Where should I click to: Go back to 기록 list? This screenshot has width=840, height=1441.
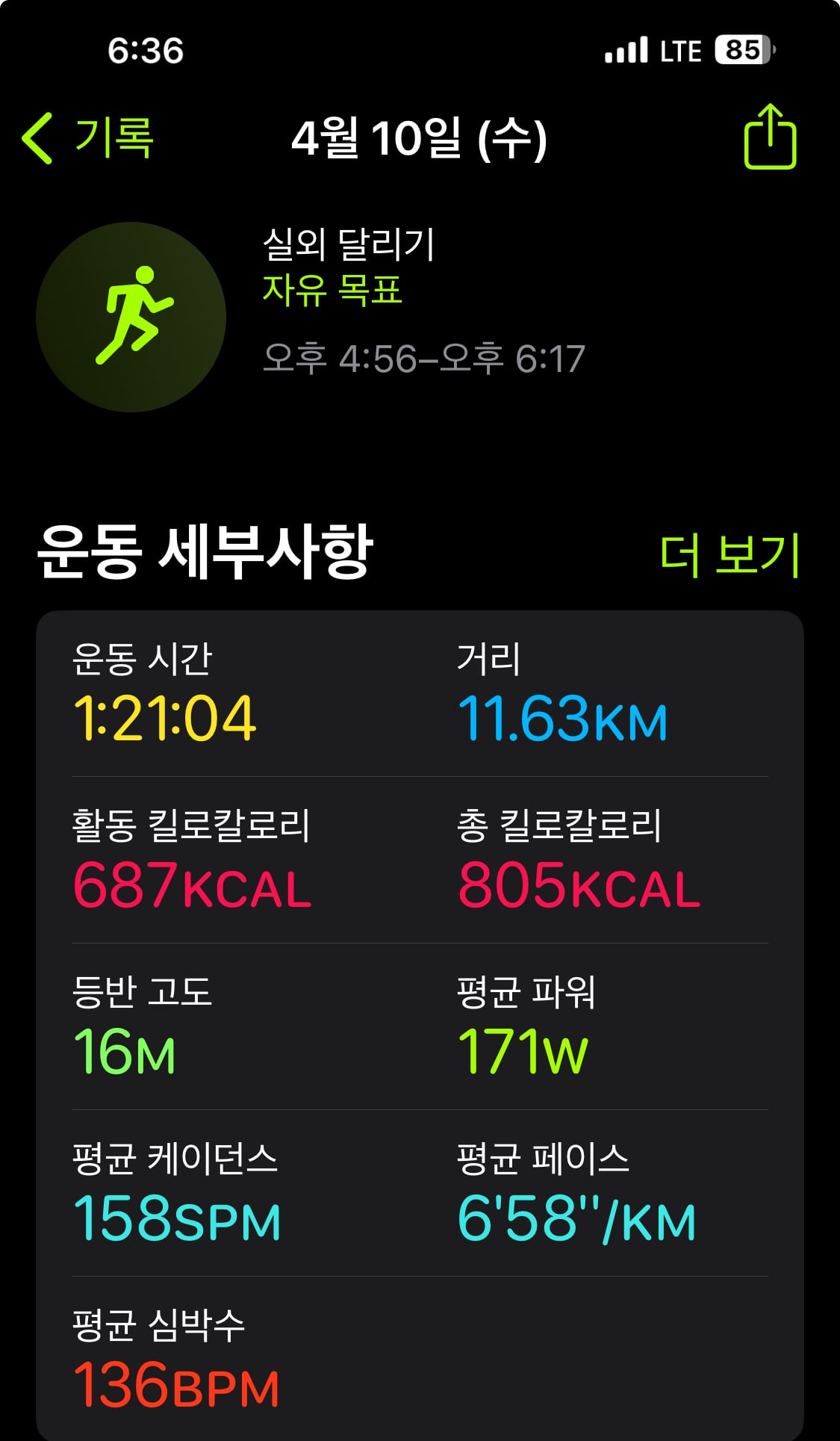[x=88, y=138]
